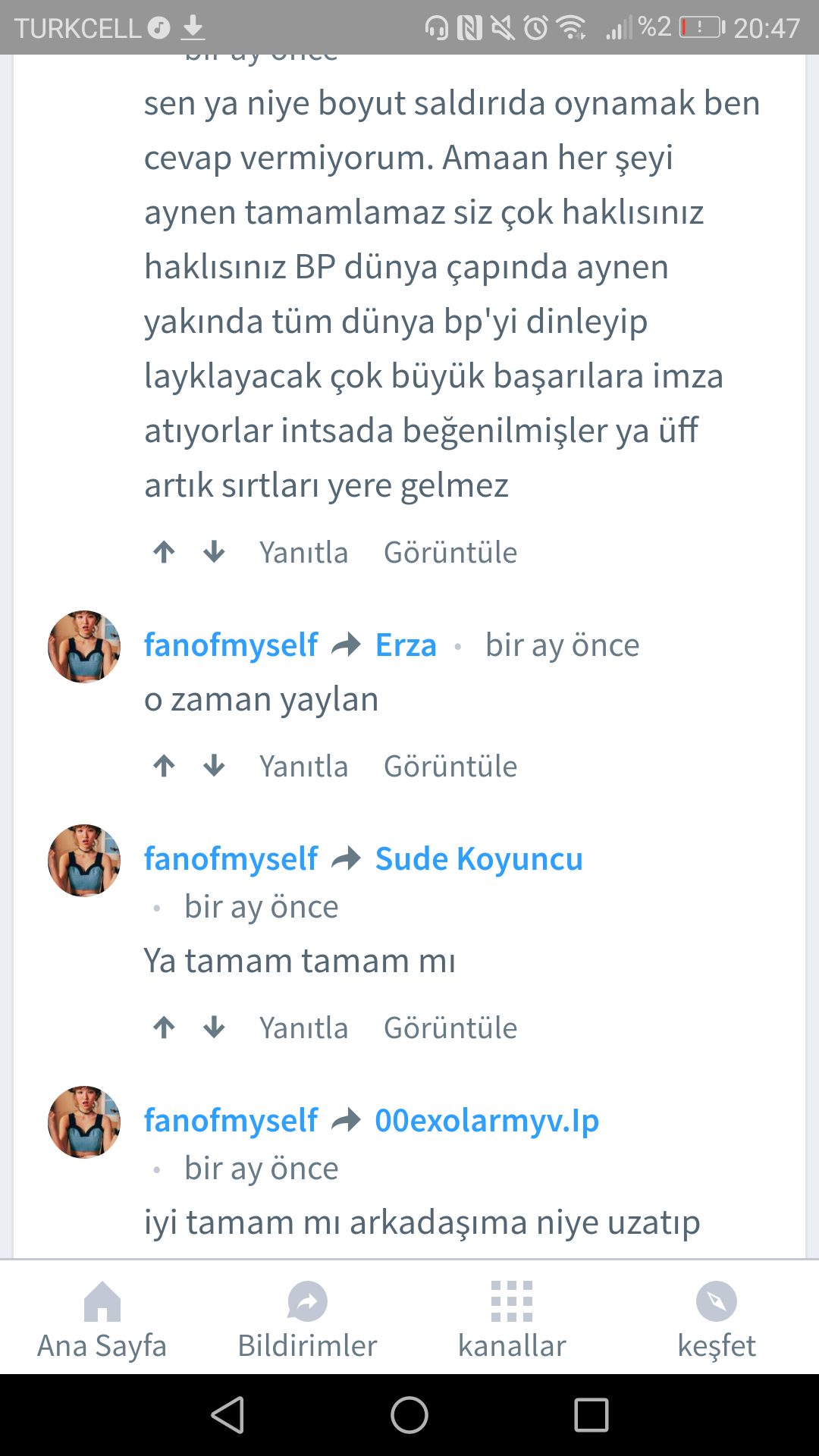View the comment ending 'sırtları yere gelmez'
The height and width of the screenshot is (1456, 819).
pyautogui.click(x=450, y=552)
